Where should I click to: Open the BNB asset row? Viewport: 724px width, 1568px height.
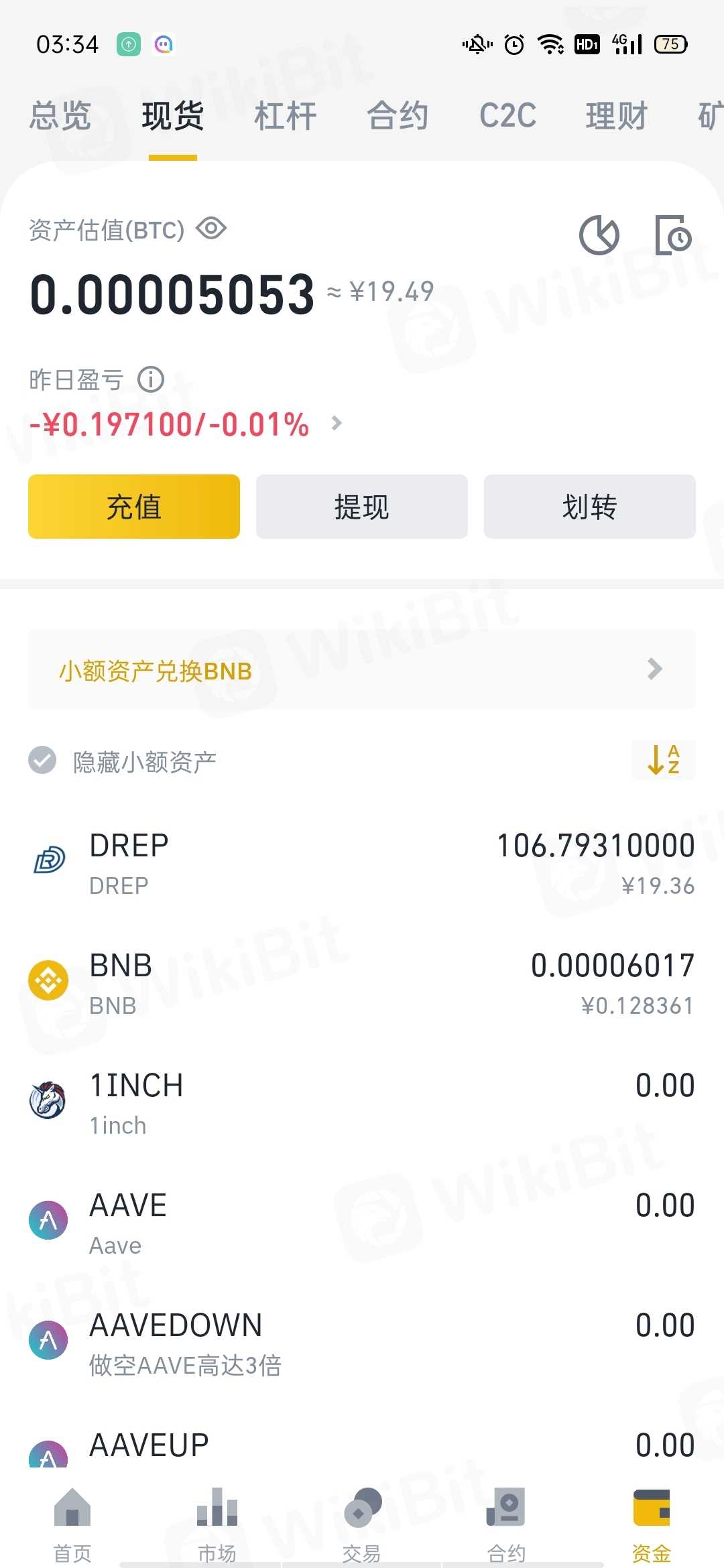point(362,984)
